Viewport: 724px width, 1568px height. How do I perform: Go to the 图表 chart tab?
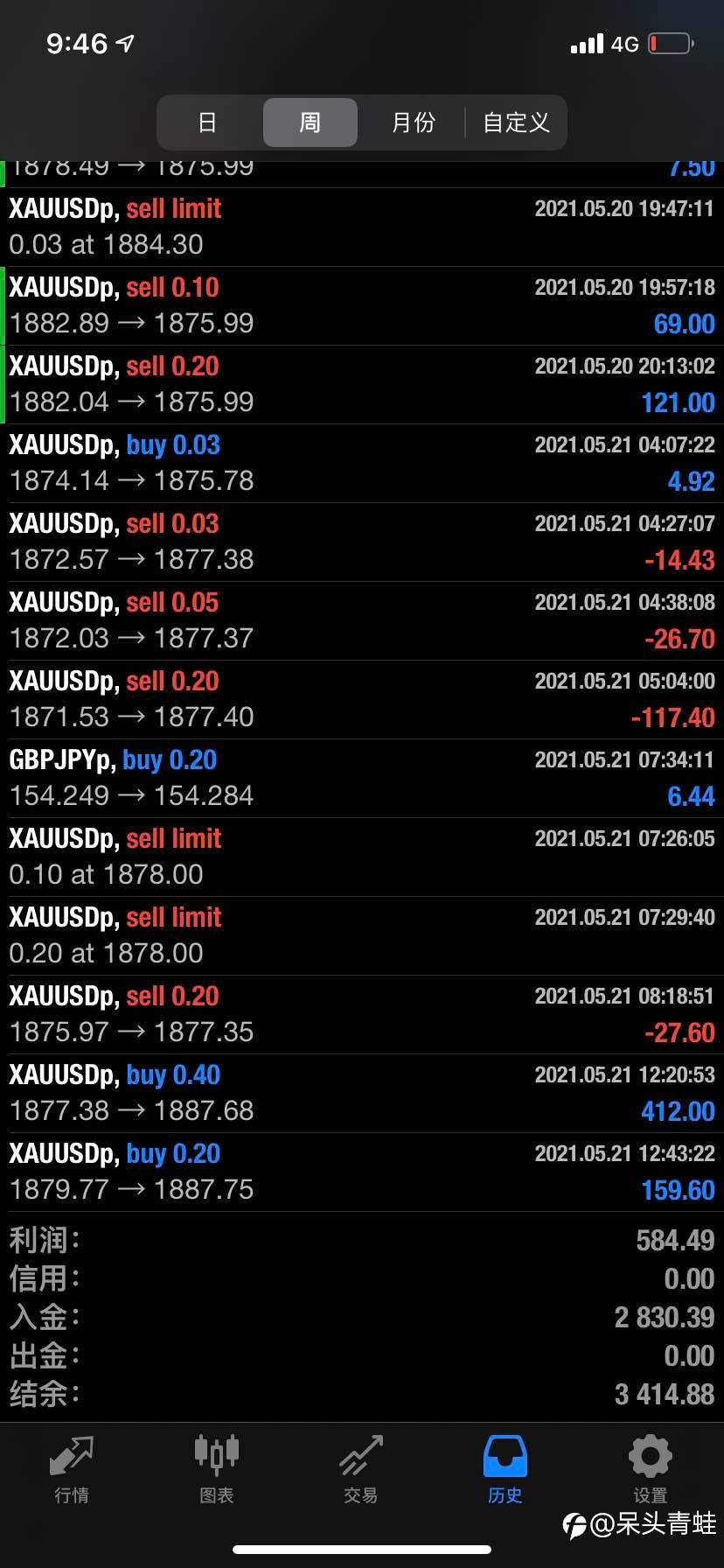tap(216, 1469)
